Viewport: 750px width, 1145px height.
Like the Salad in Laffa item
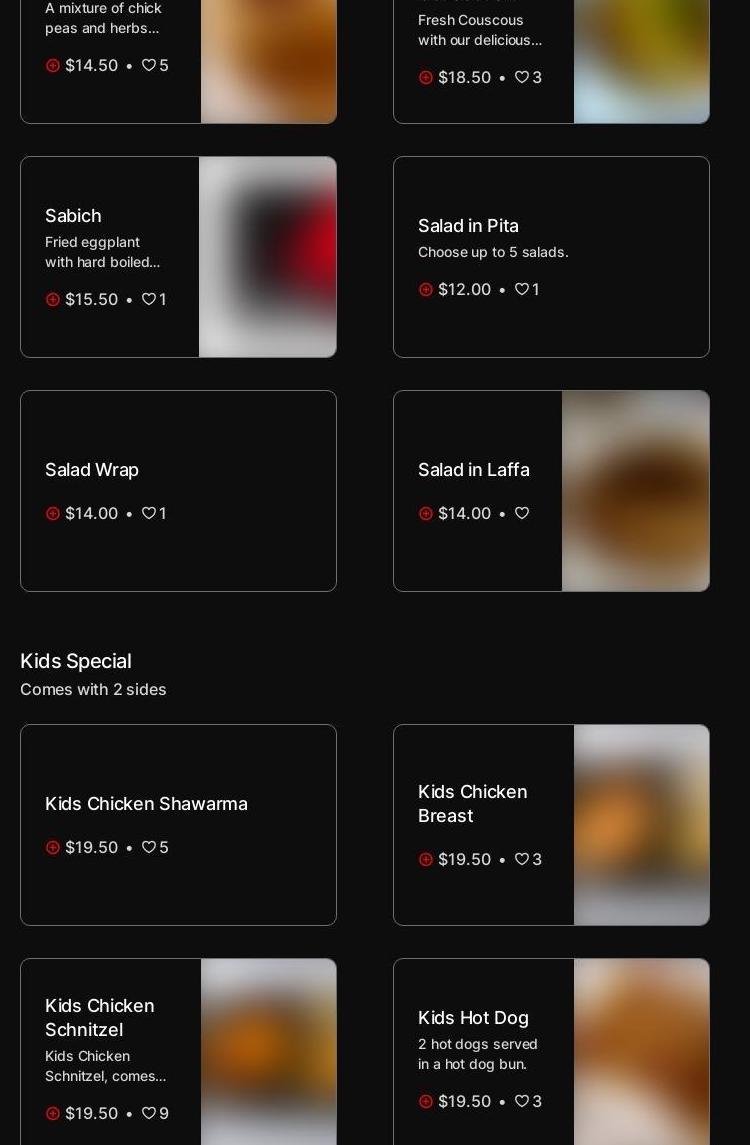point(522,513)
